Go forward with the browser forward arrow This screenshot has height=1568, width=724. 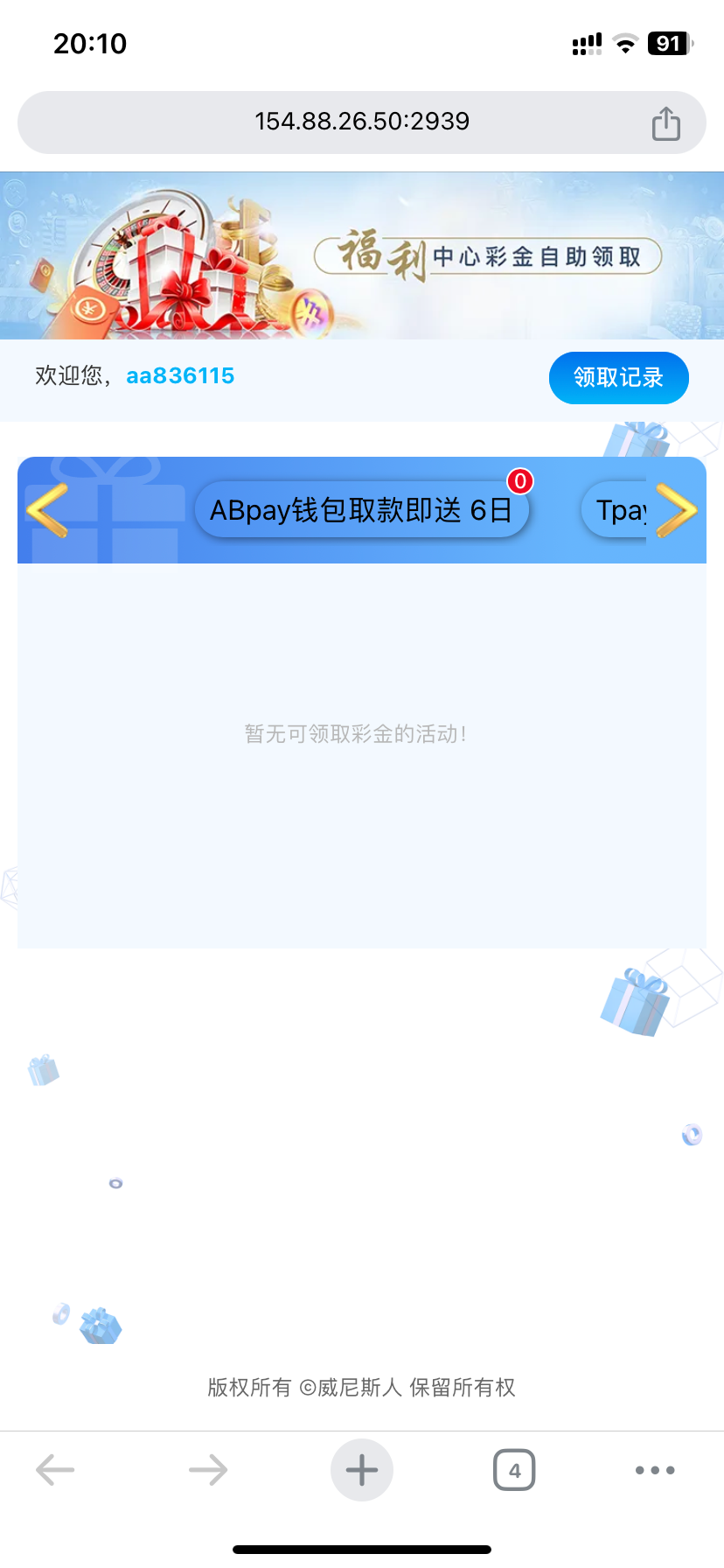[208, 1470]
